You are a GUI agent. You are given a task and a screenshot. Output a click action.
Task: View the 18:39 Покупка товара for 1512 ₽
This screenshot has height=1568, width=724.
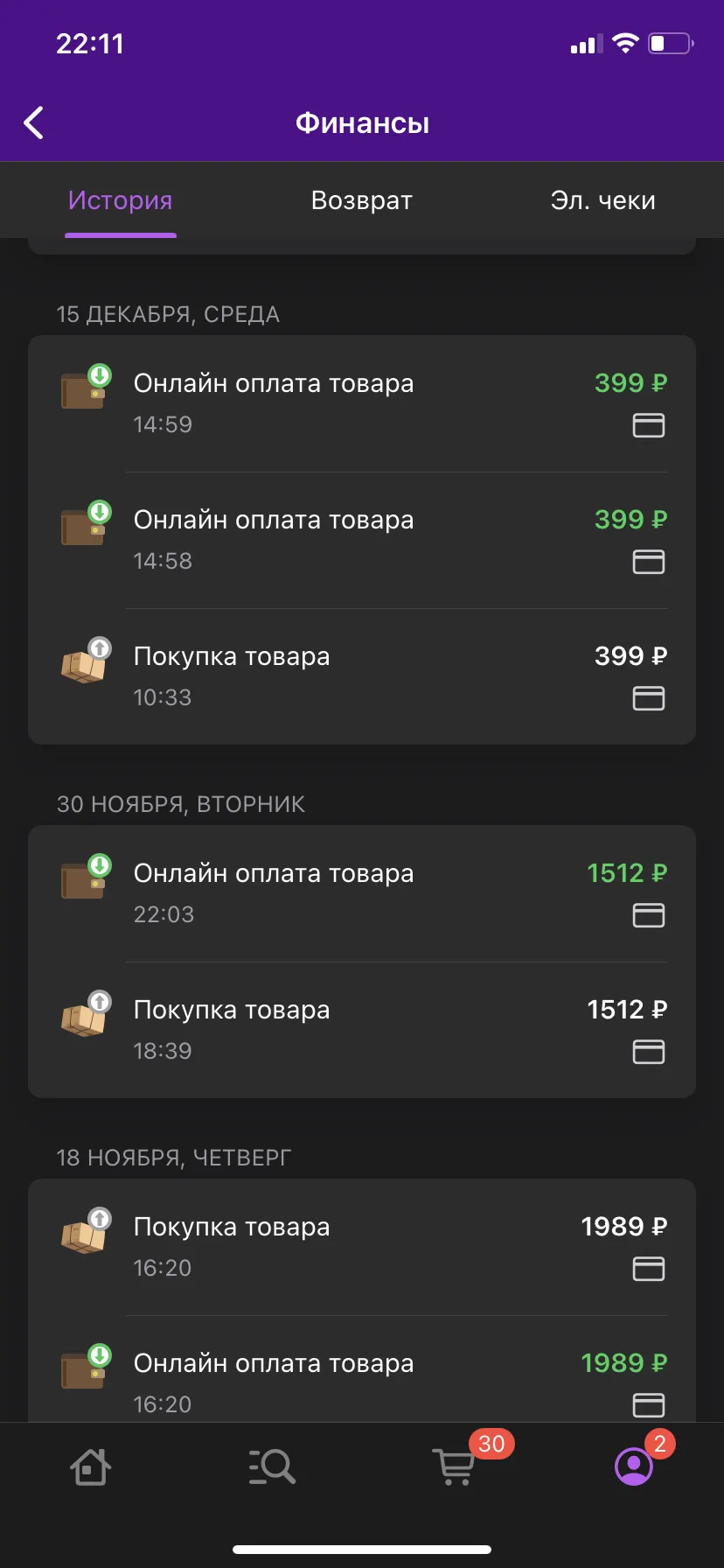pyautogui.click(x=362, y=1031)
